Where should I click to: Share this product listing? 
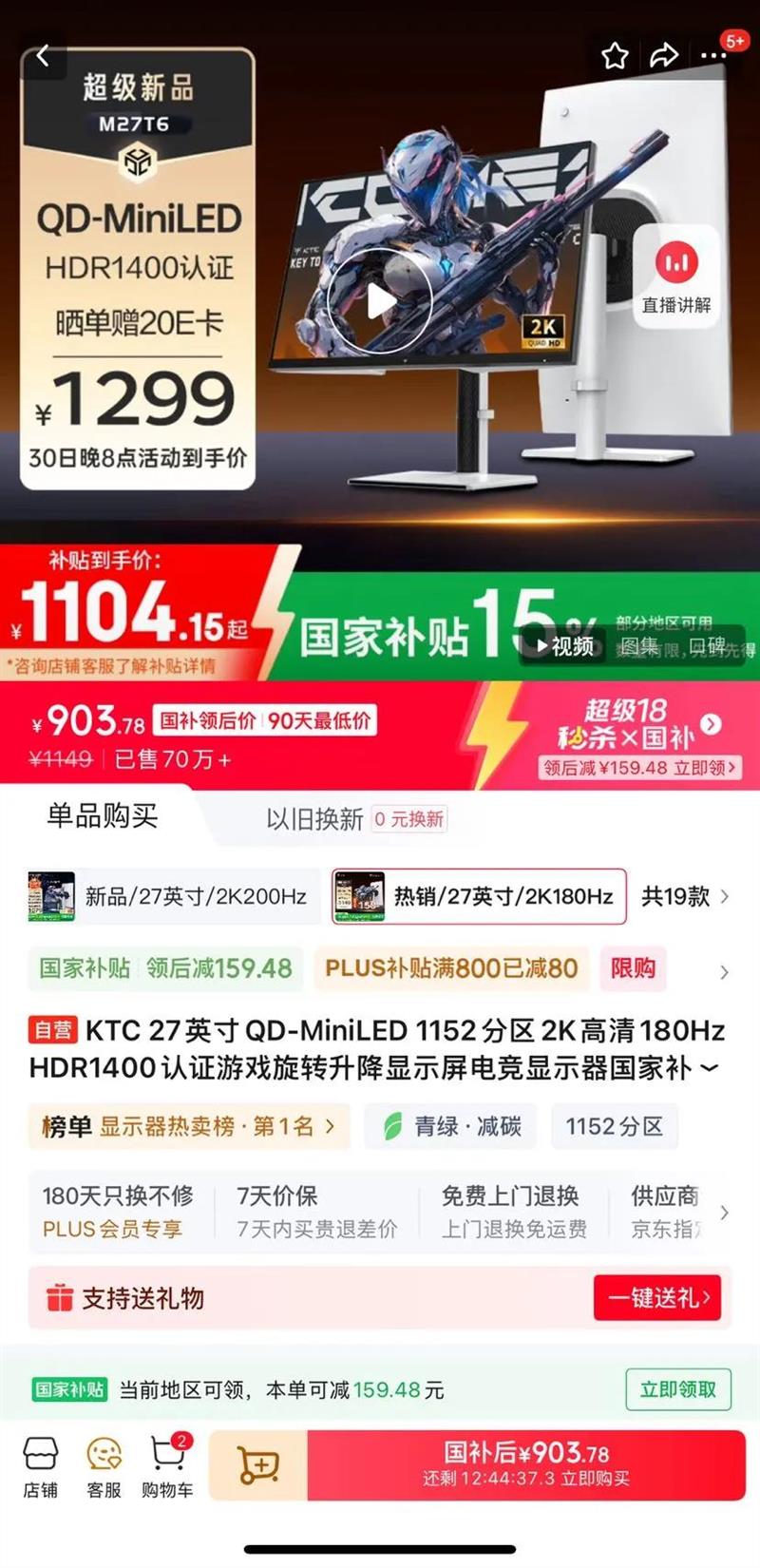click(x=664, y=56)
